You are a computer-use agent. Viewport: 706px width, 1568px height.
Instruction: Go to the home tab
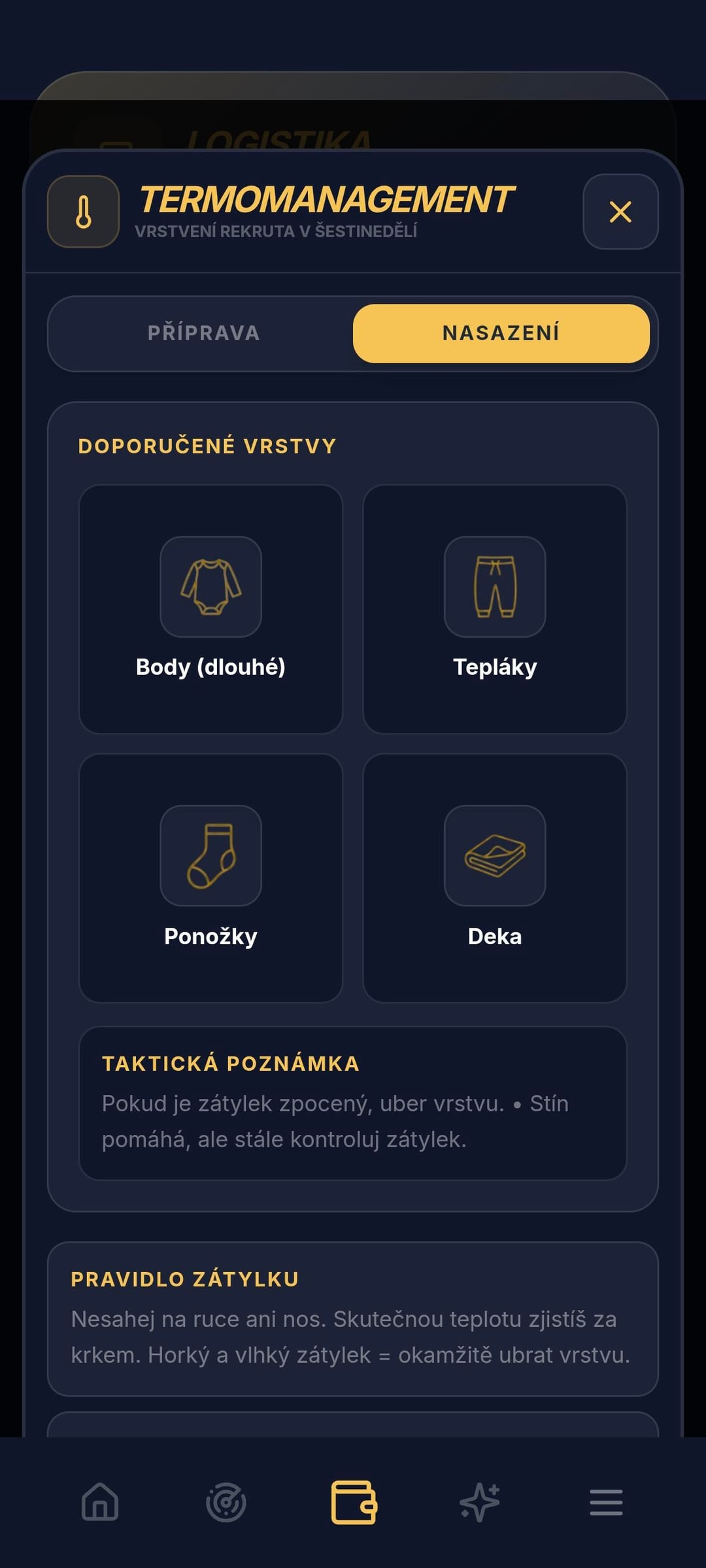tap(100, 1501)
